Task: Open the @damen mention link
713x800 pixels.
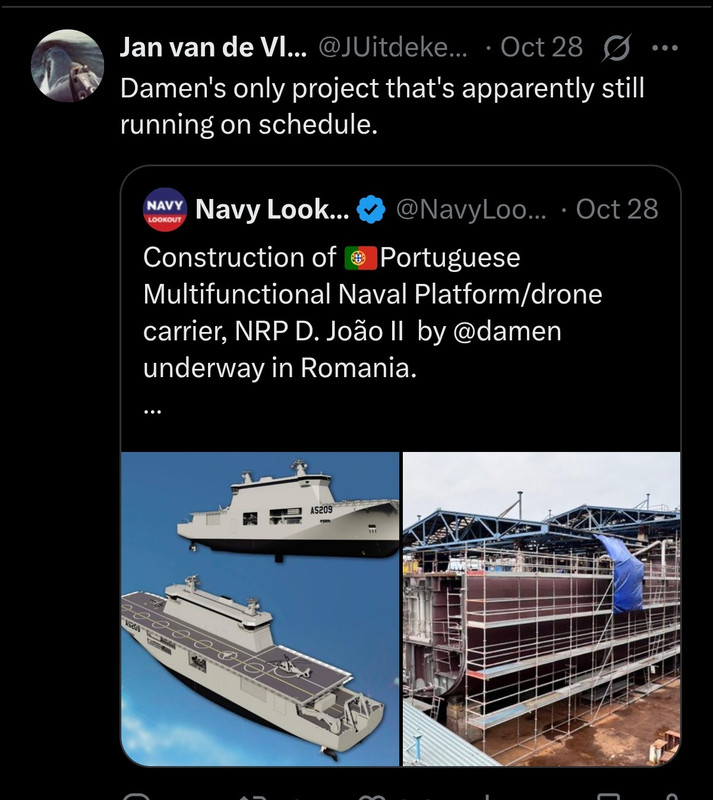Action: point(507,331)
